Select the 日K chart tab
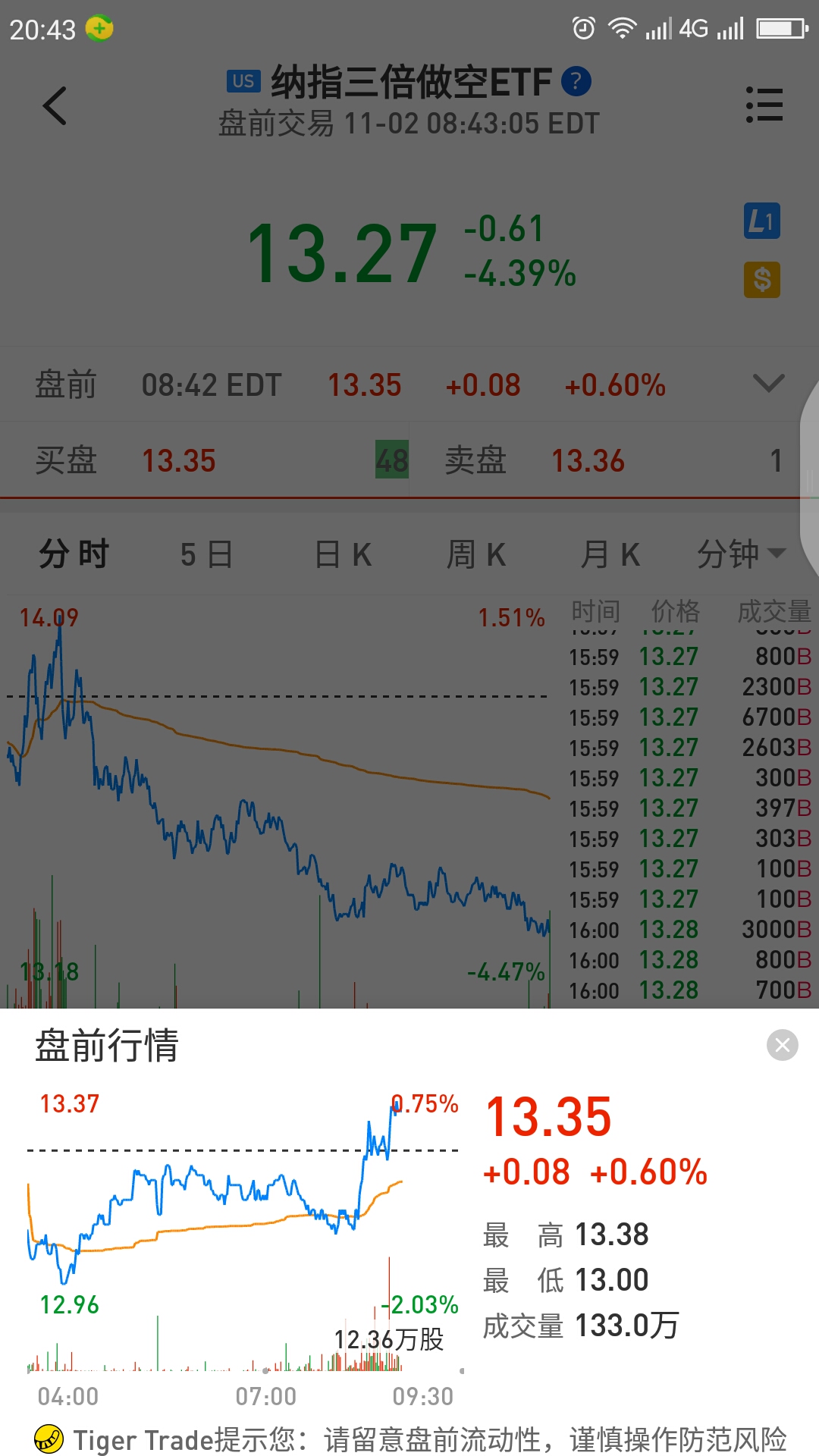Viewport: 819px width, 1456px height. pos(343,554)
